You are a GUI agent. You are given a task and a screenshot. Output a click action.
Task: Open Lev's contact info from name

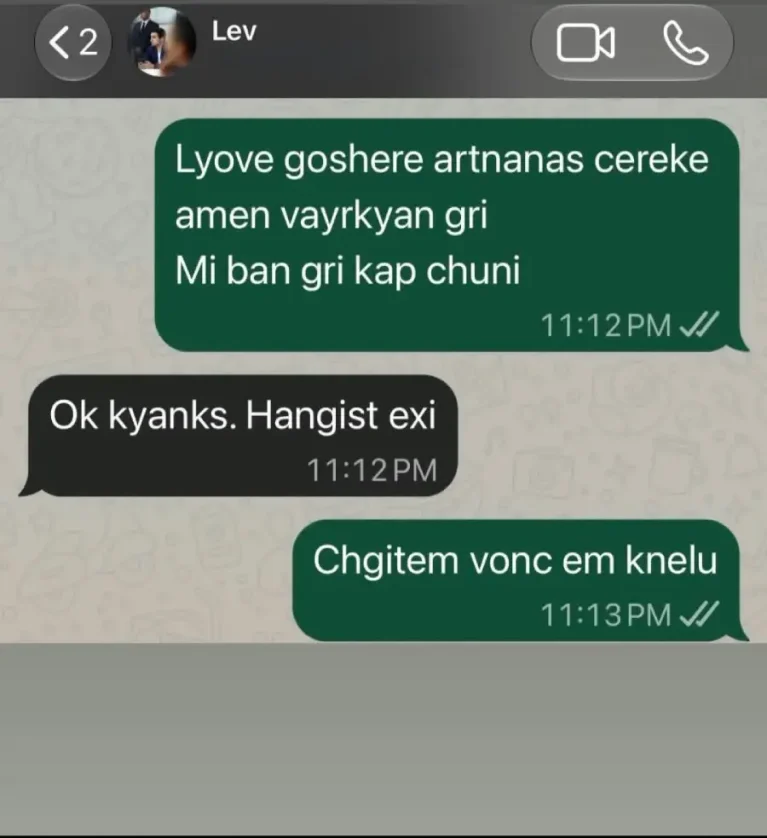click(234, 31)
